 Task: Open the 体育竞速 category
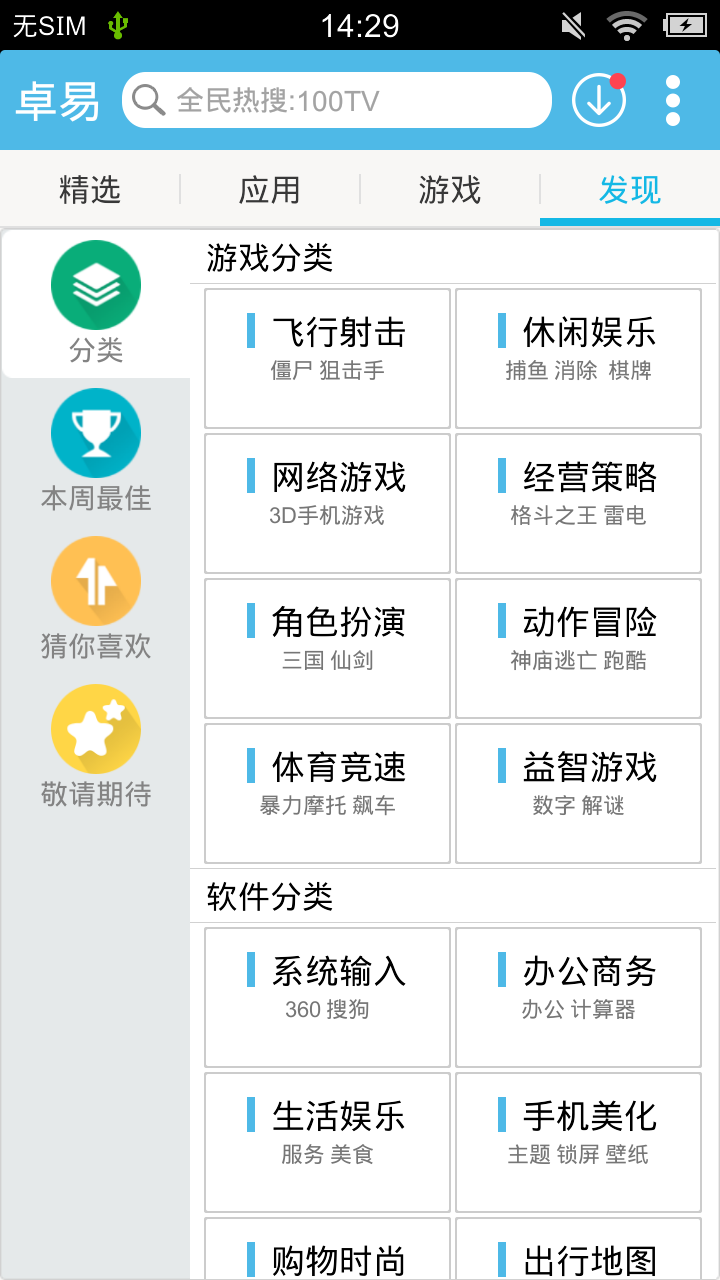tap(327, 793)
